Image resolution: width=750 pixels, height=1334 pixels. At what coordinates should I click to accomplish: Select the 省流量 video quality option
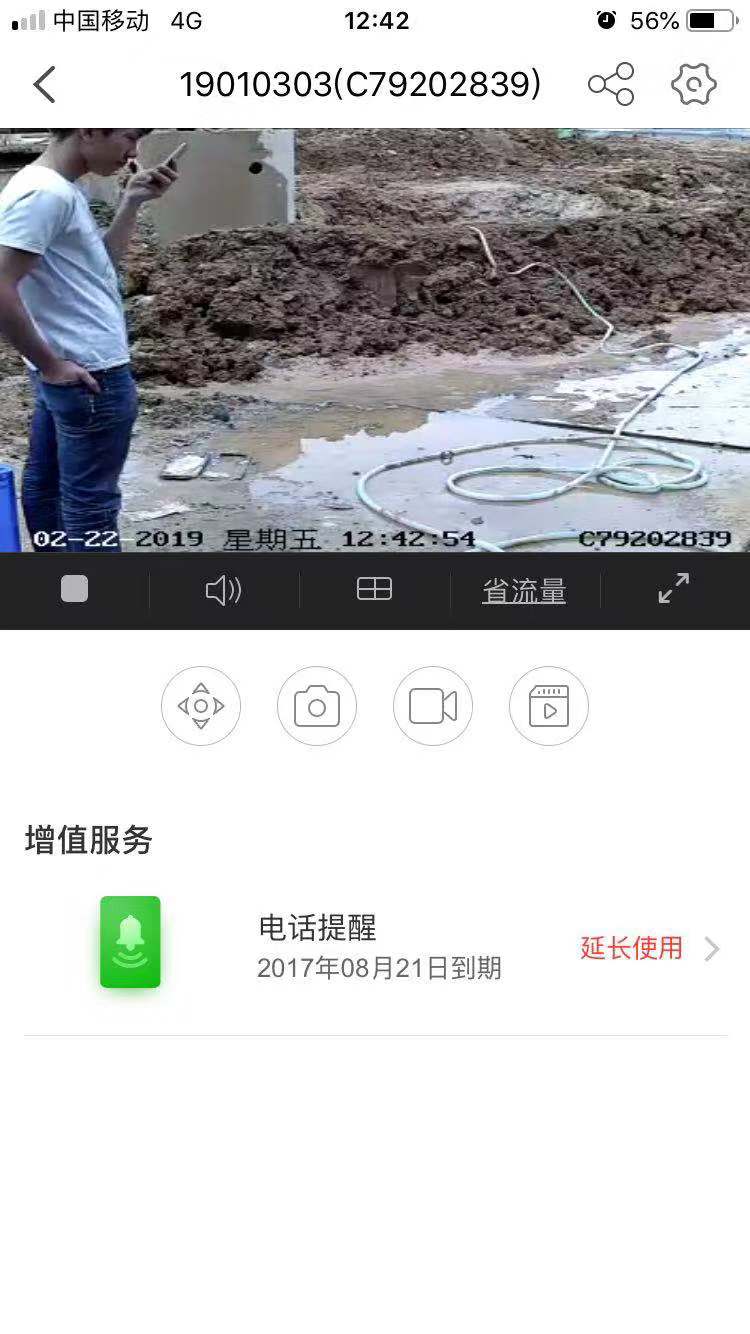[x=524, y=591]
